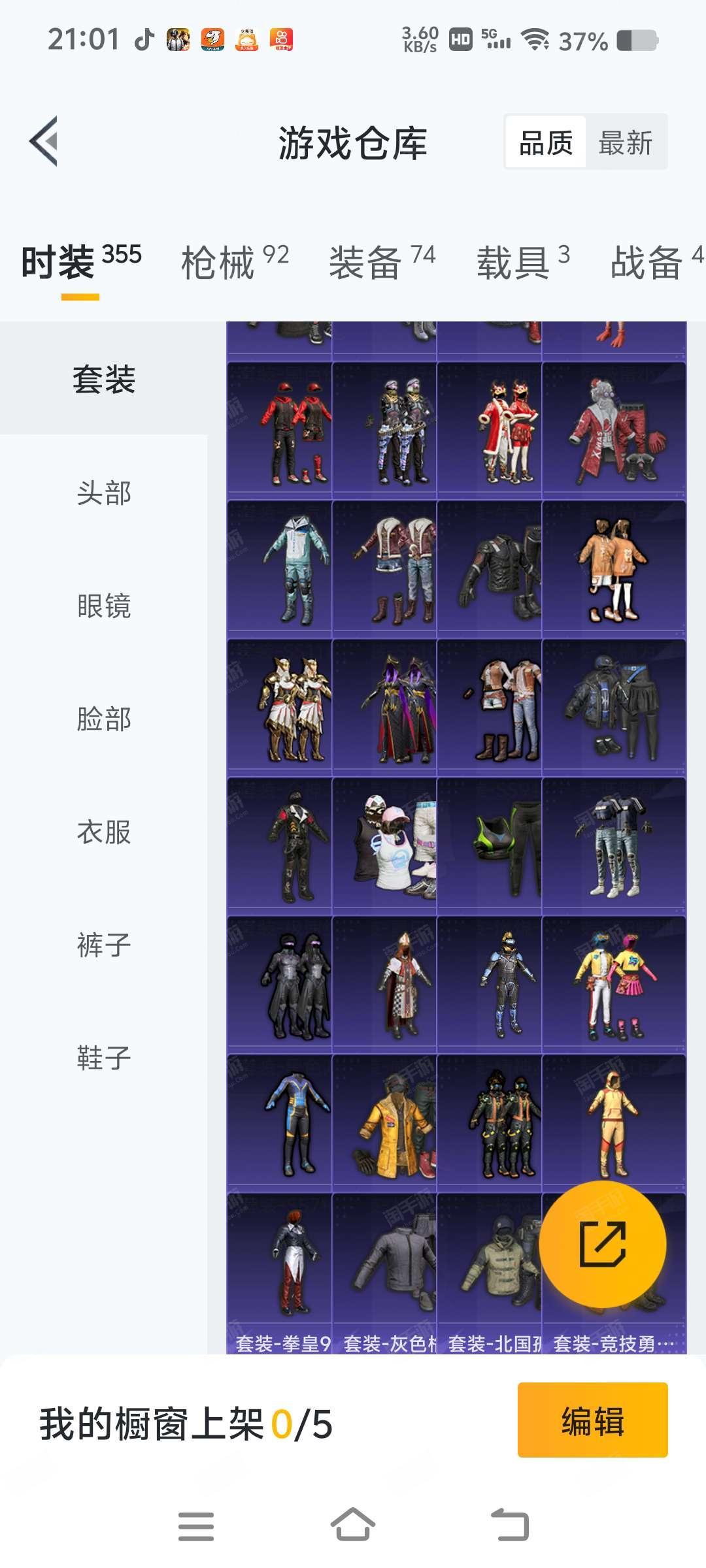
Task: Switch to the 装备 tab
Action: [x=382, y=262]
